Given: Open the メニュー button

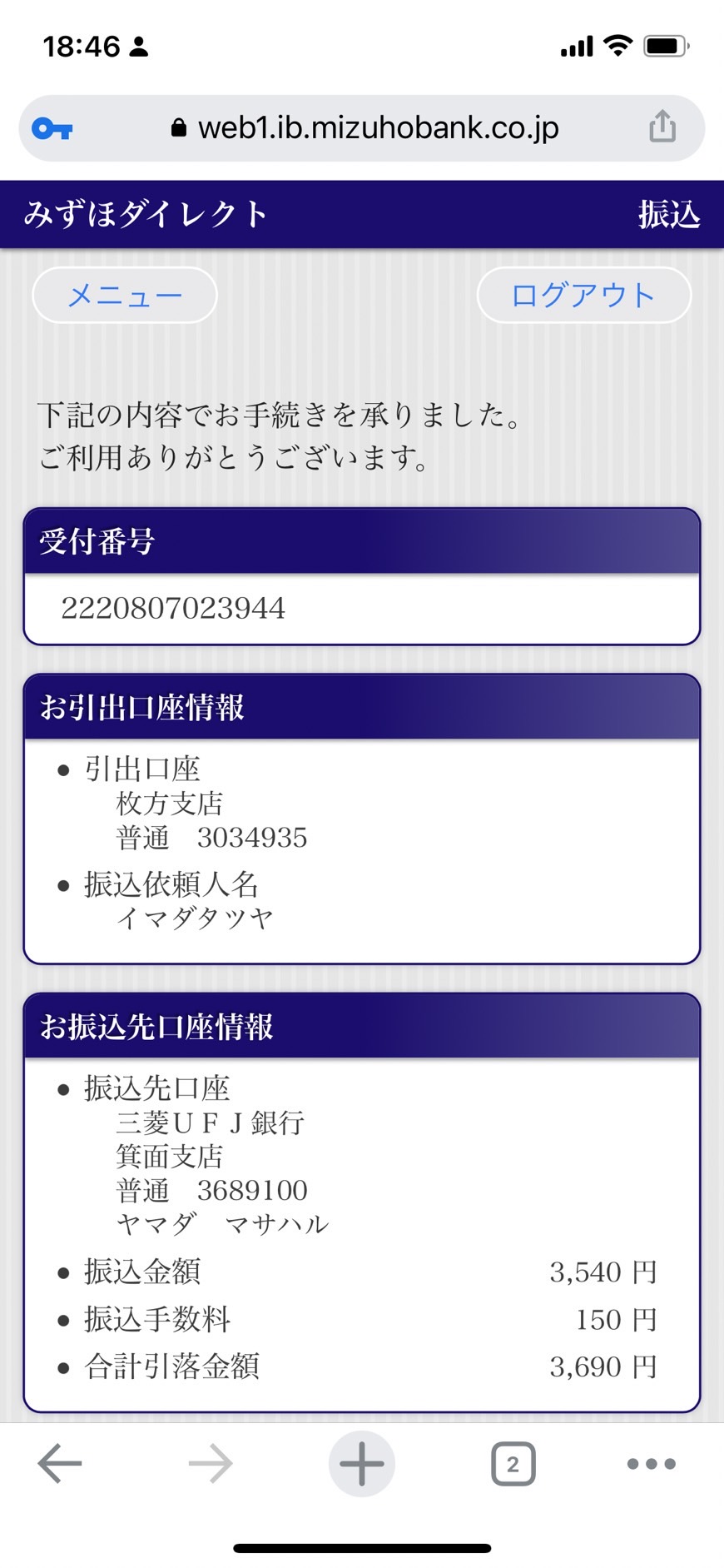Looking at the screenshot, I should pyautogui.click(x=125, y=295).
